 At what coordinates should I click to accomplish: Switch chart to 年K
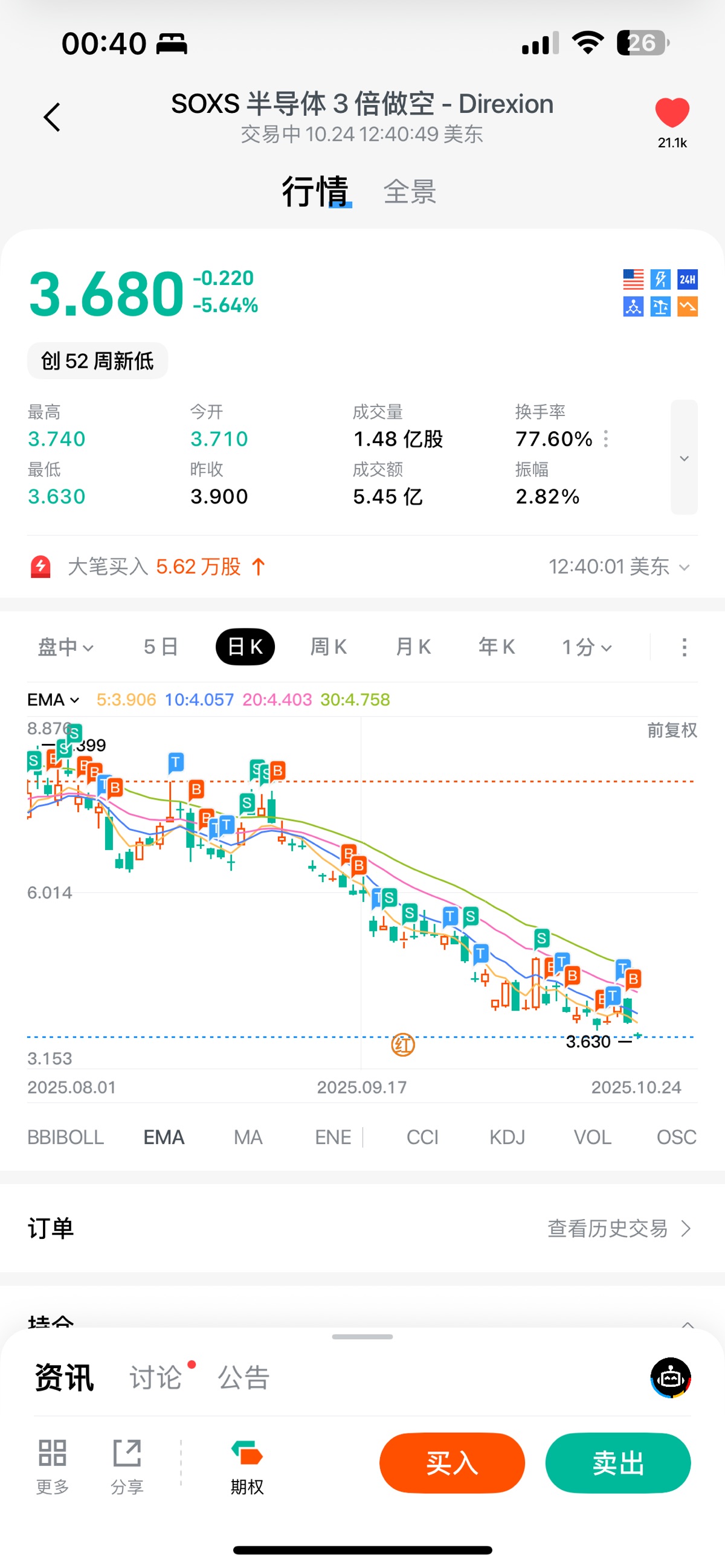click(x=497, y=647)
